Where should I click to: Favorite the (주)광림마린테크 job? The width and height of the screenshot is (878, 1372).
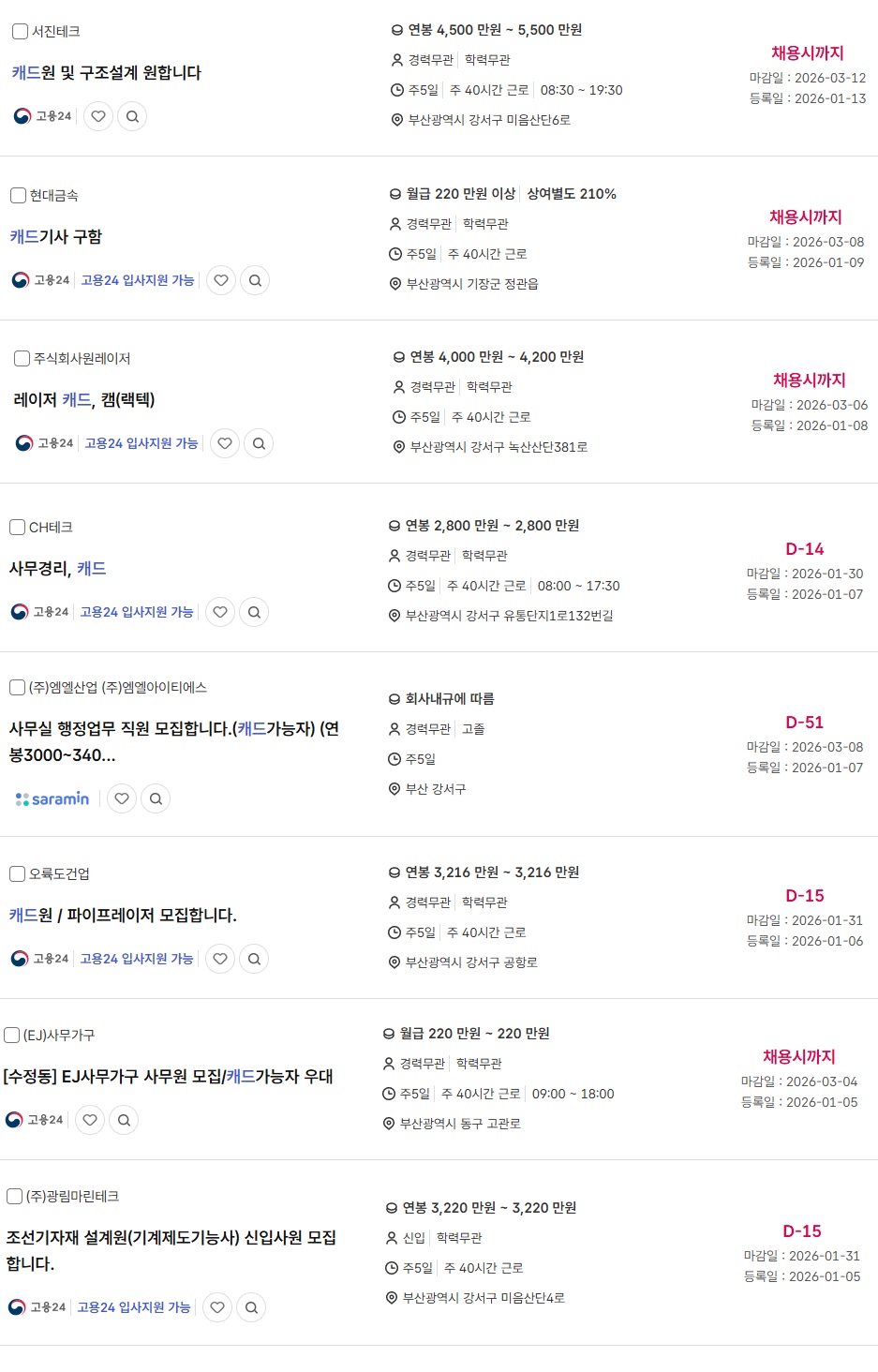pyautogui.click(x=217, y=1307)
